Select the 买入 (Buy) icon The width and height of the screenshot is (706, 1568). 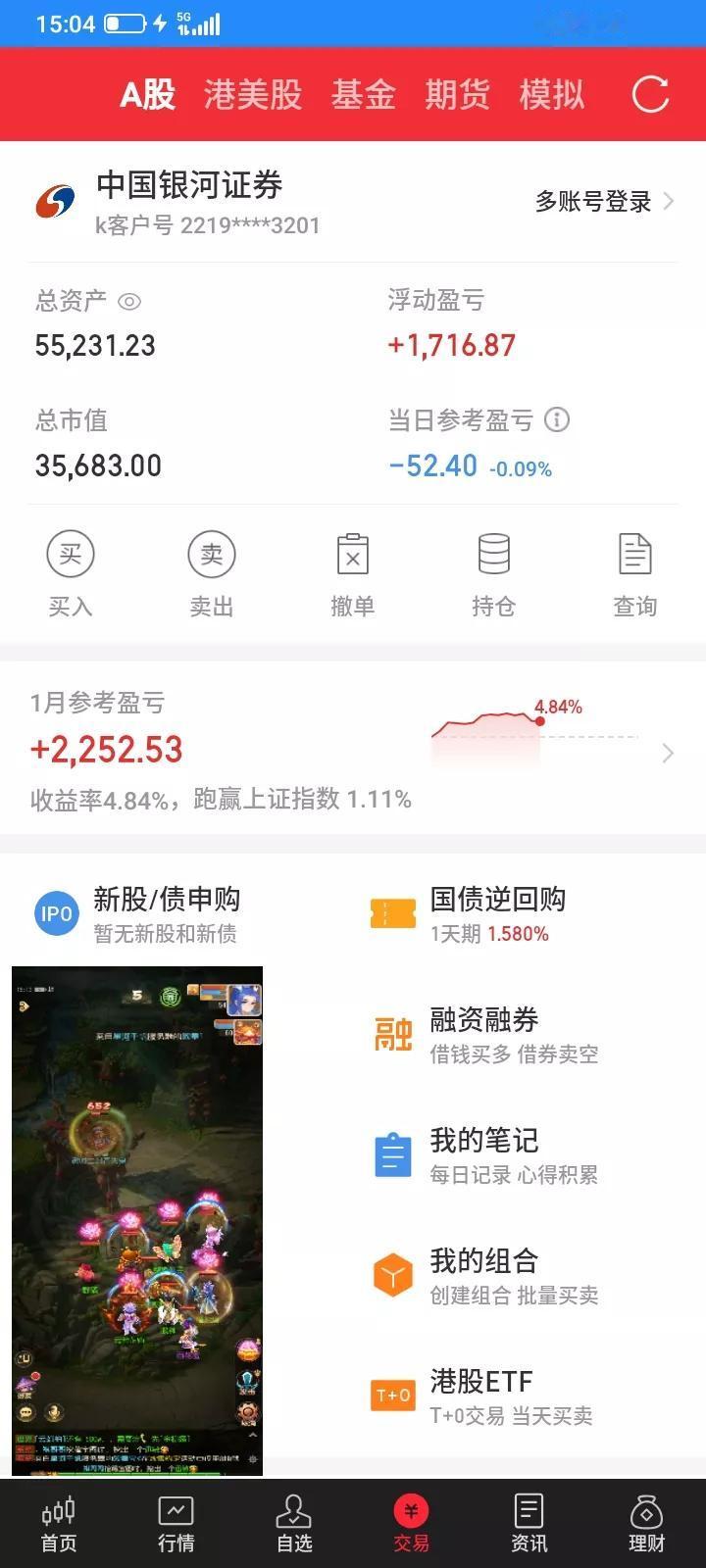70,554
